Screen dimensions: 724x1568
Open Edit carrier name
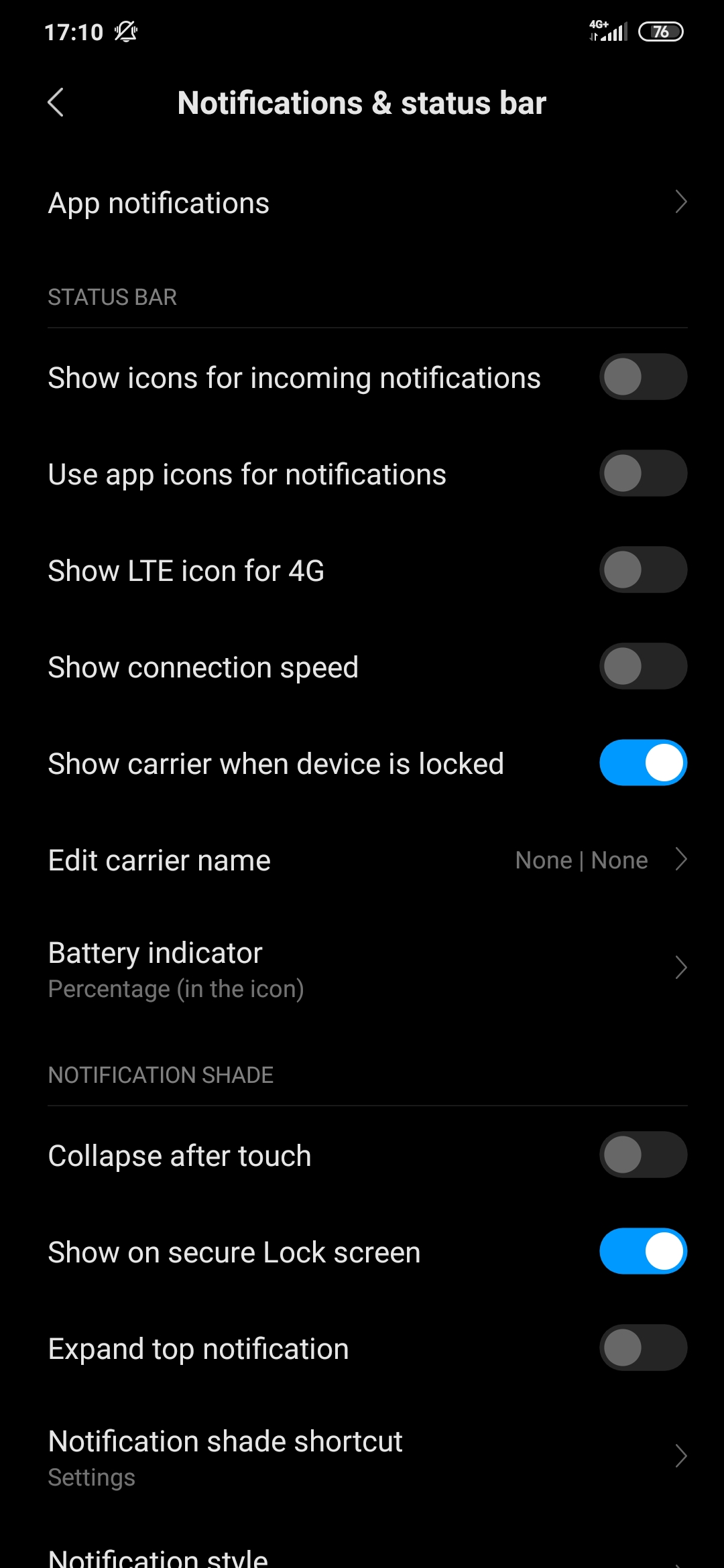pos(362,860)
